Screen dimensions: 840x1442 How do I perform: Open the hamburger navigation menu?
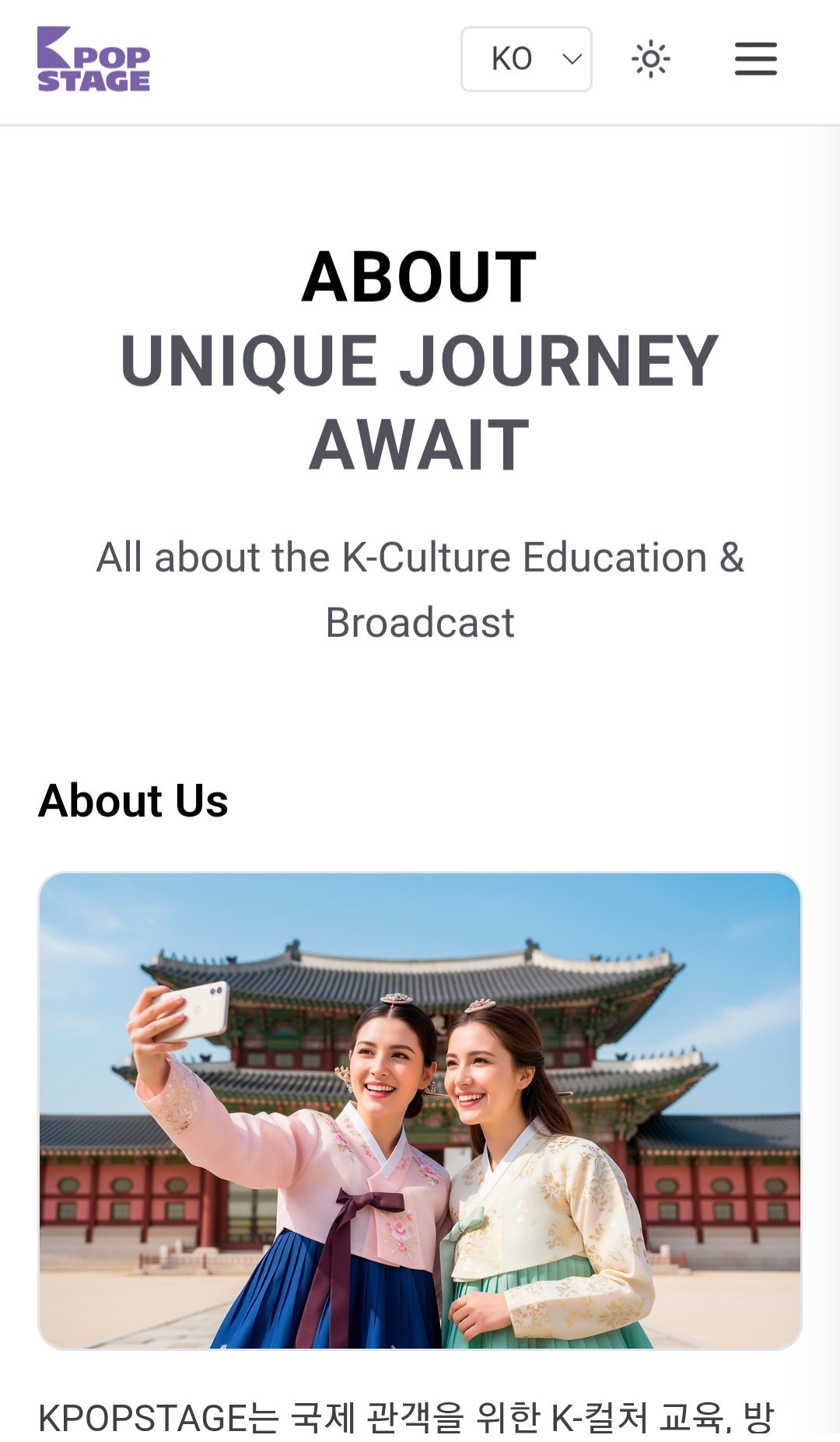tap(755, 59)
